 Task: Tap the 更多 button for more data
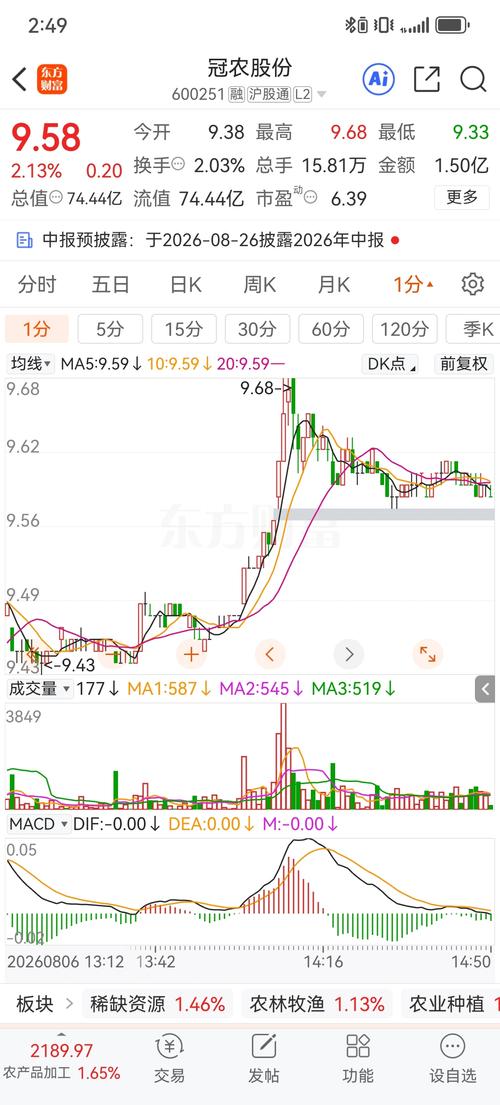(462, 197)
